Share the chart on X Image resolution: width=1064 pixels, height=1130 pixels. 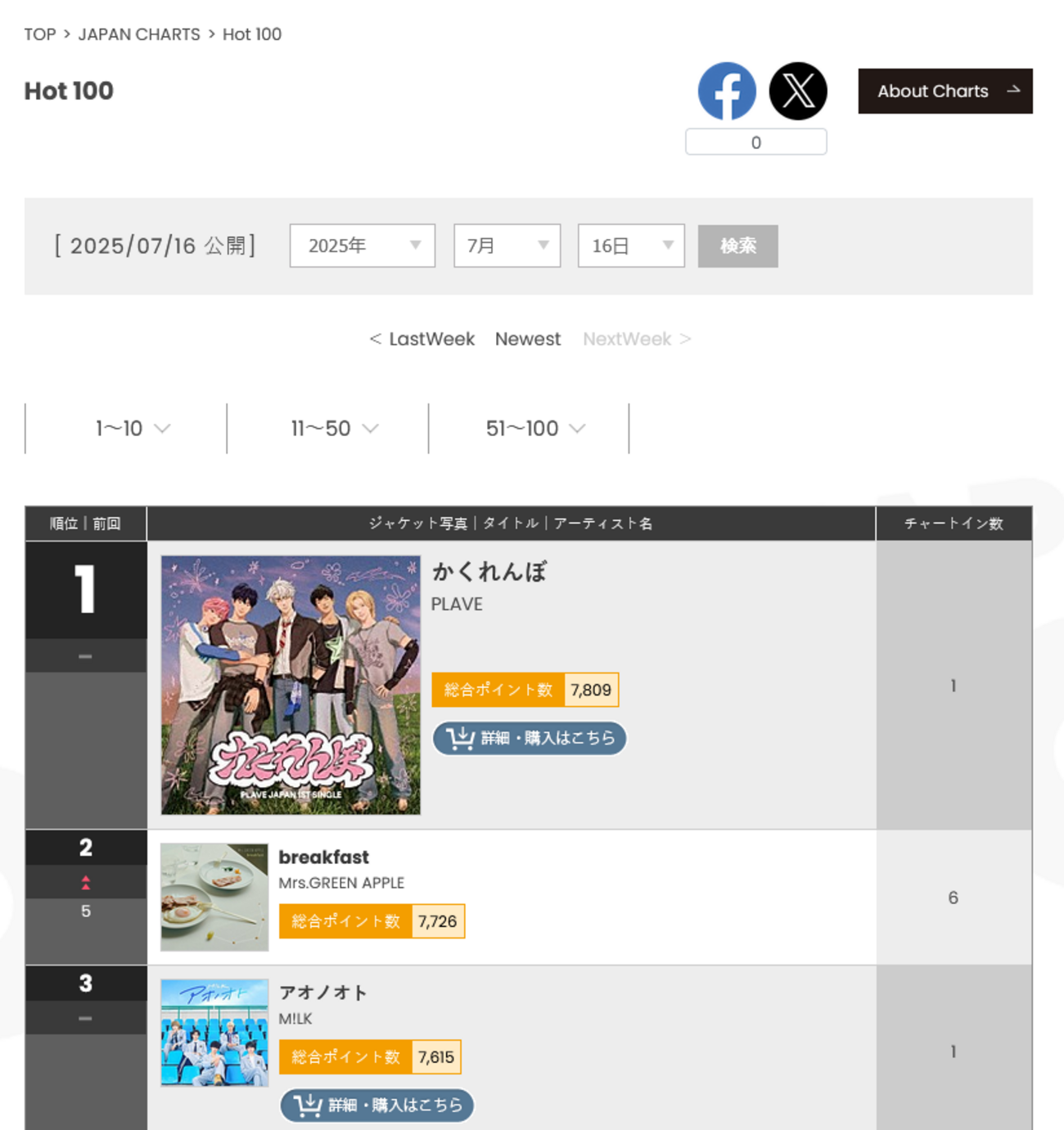[x=798, y=91]
